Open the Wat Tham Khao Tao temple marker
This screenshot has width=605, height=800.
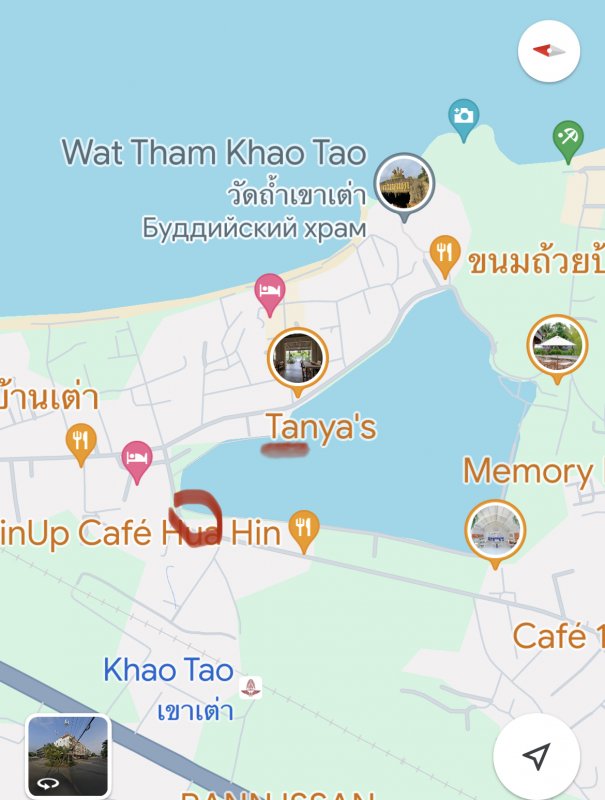(404, 187)
